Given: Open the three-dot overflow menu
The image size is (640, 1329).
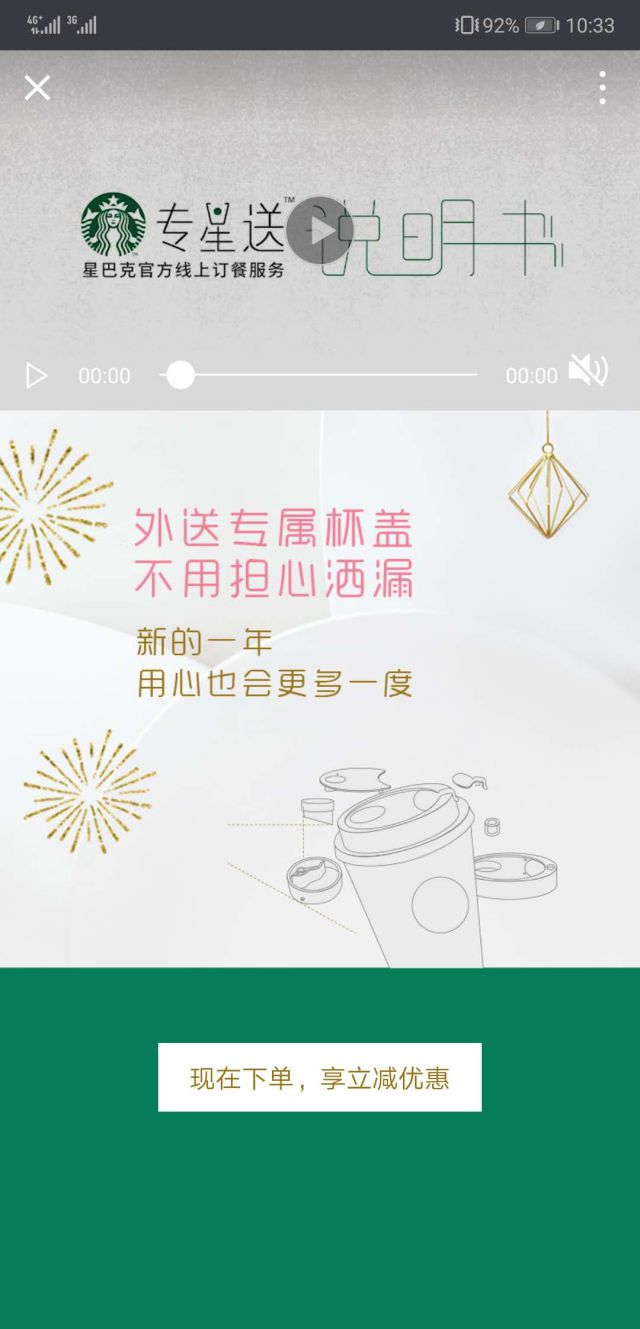Looking at the screenshot, I should tap(602, 88).
